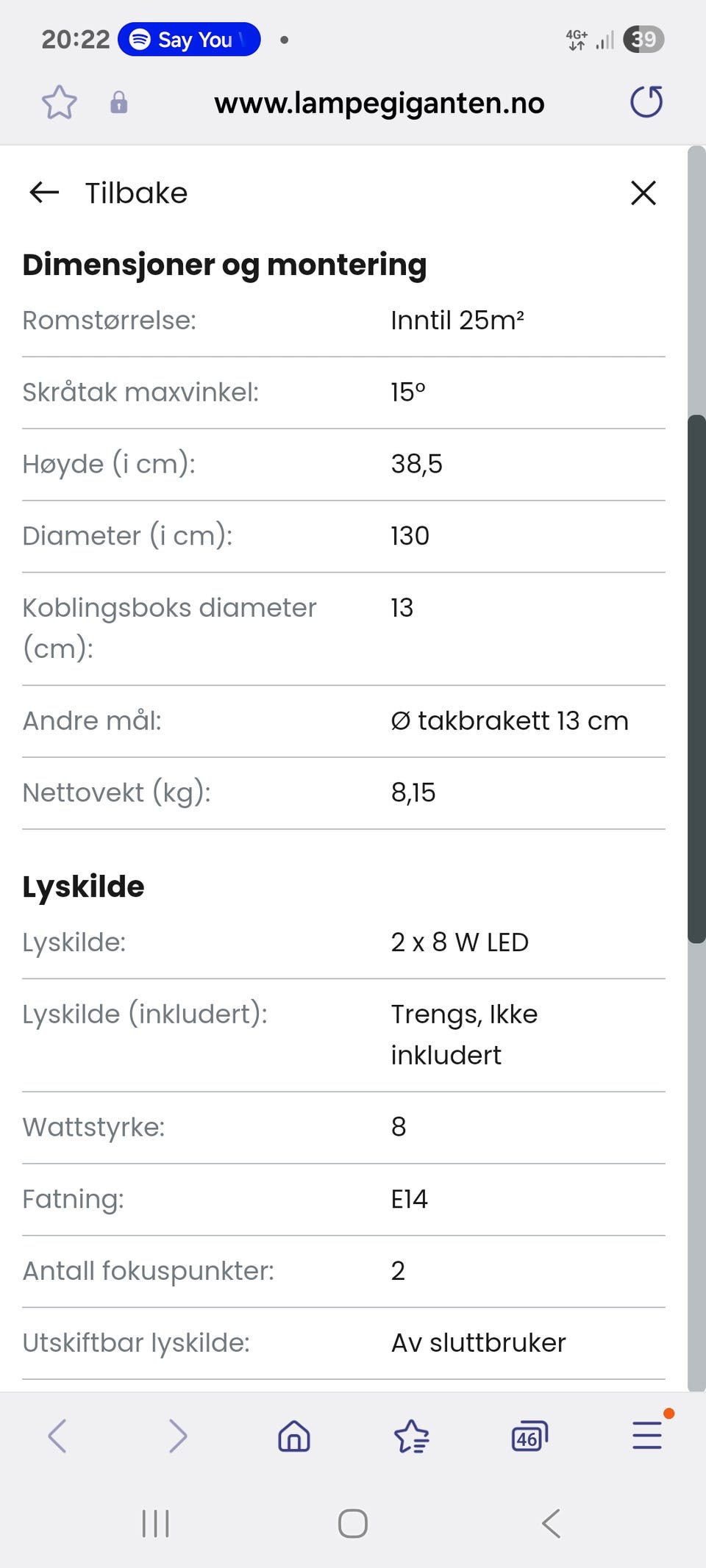Open the browser home page

pyautogui.click(x=294, y=1436)
